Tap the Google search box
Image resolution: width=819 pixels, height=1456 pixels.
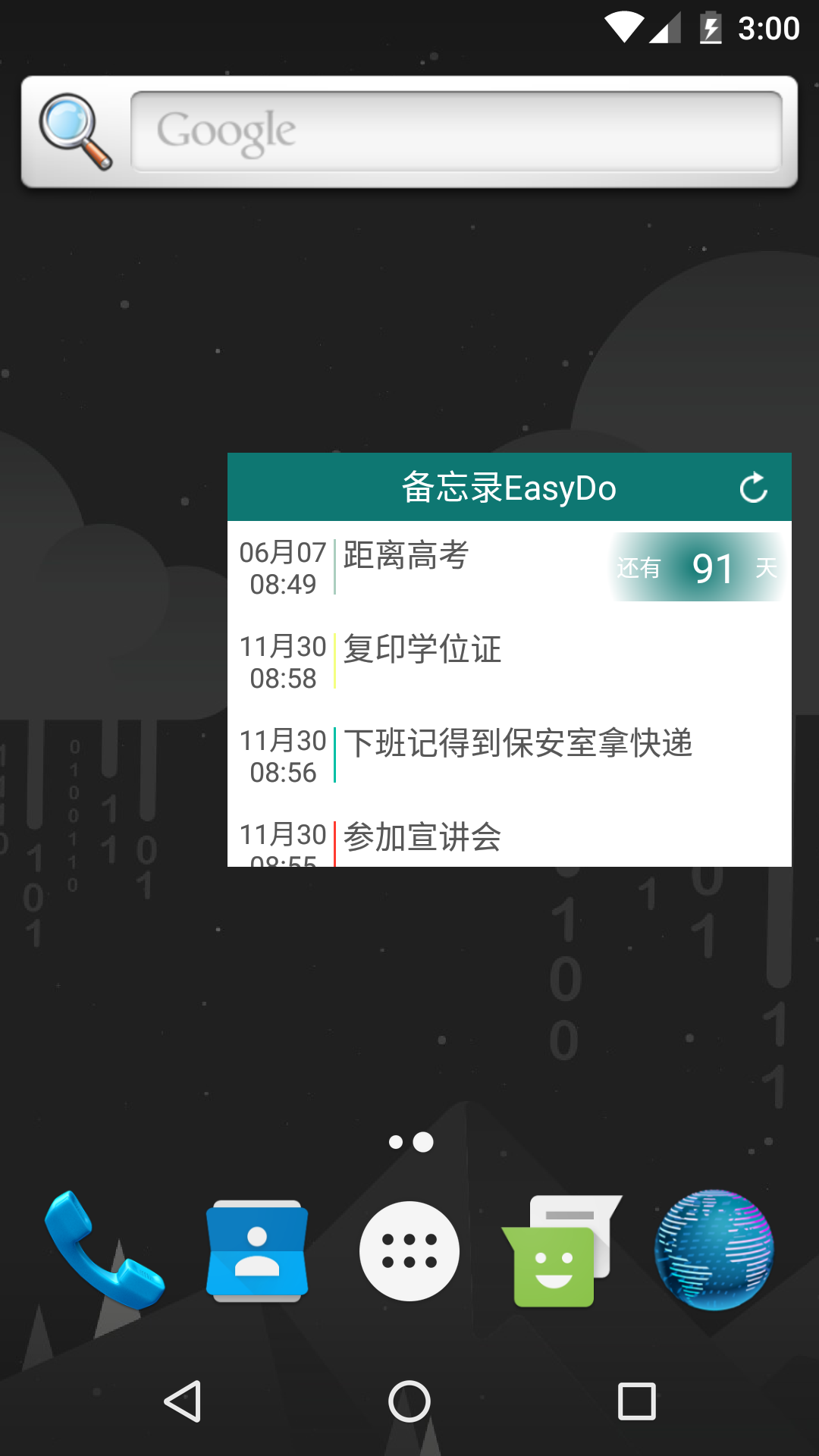pos(455,132)
